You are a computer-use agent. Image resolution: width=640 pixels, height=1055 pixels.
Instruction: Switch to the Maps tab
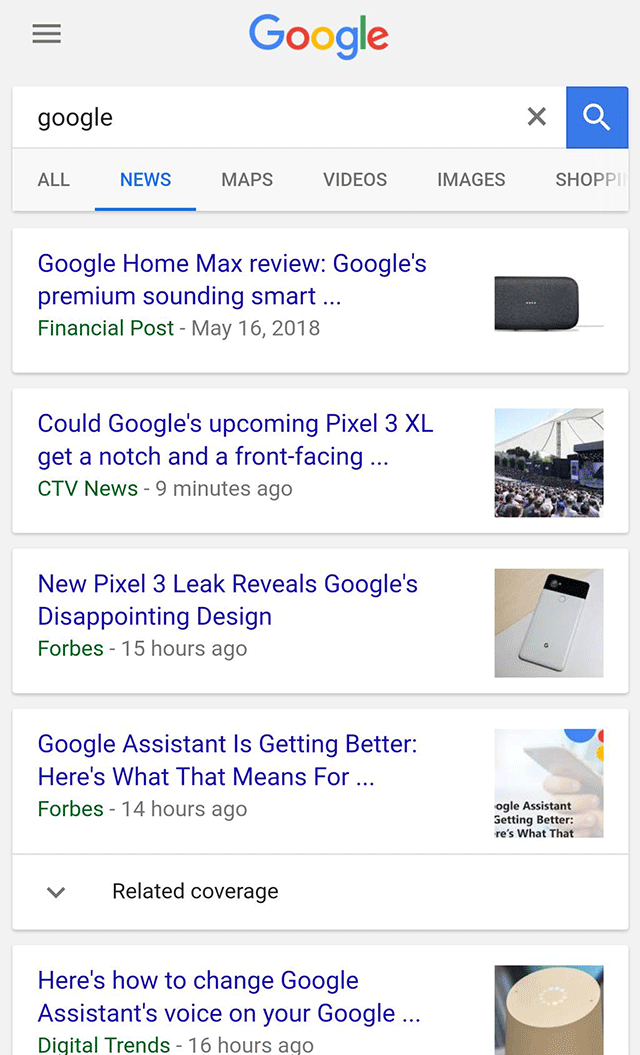tap(247, 180)
